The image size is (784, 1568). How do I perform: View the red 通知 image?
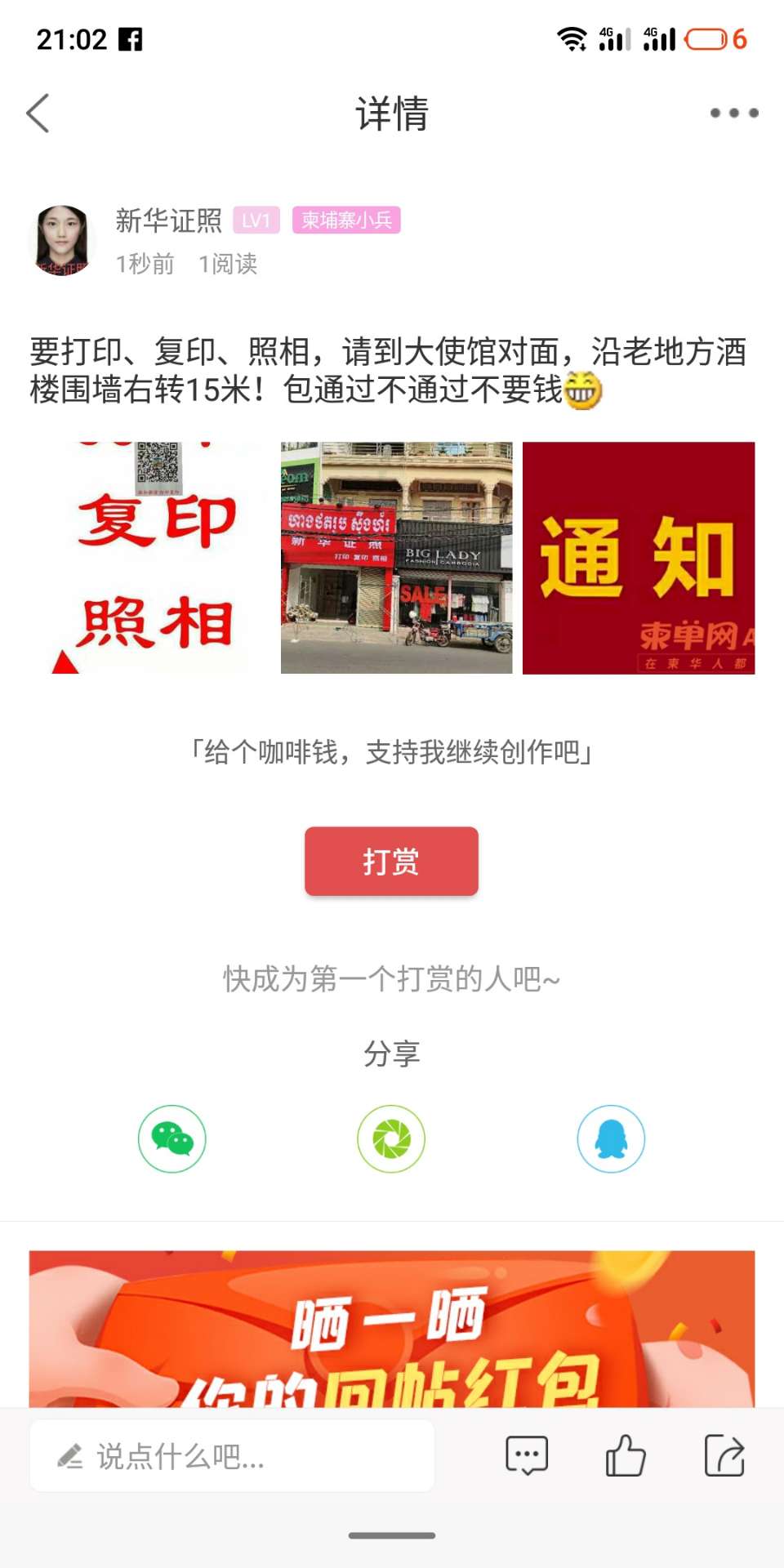click(x=639, y=558)
